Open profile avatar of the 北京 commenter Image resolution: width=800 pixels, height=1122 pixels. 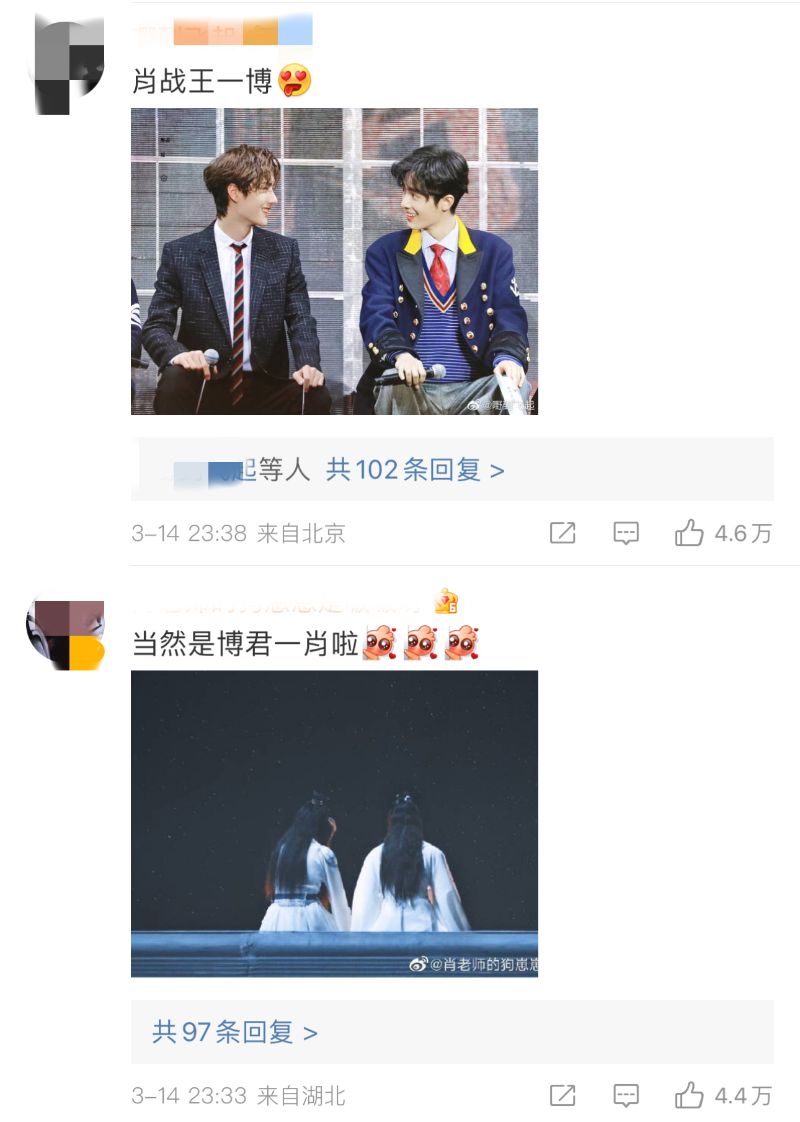pos(69,64)
